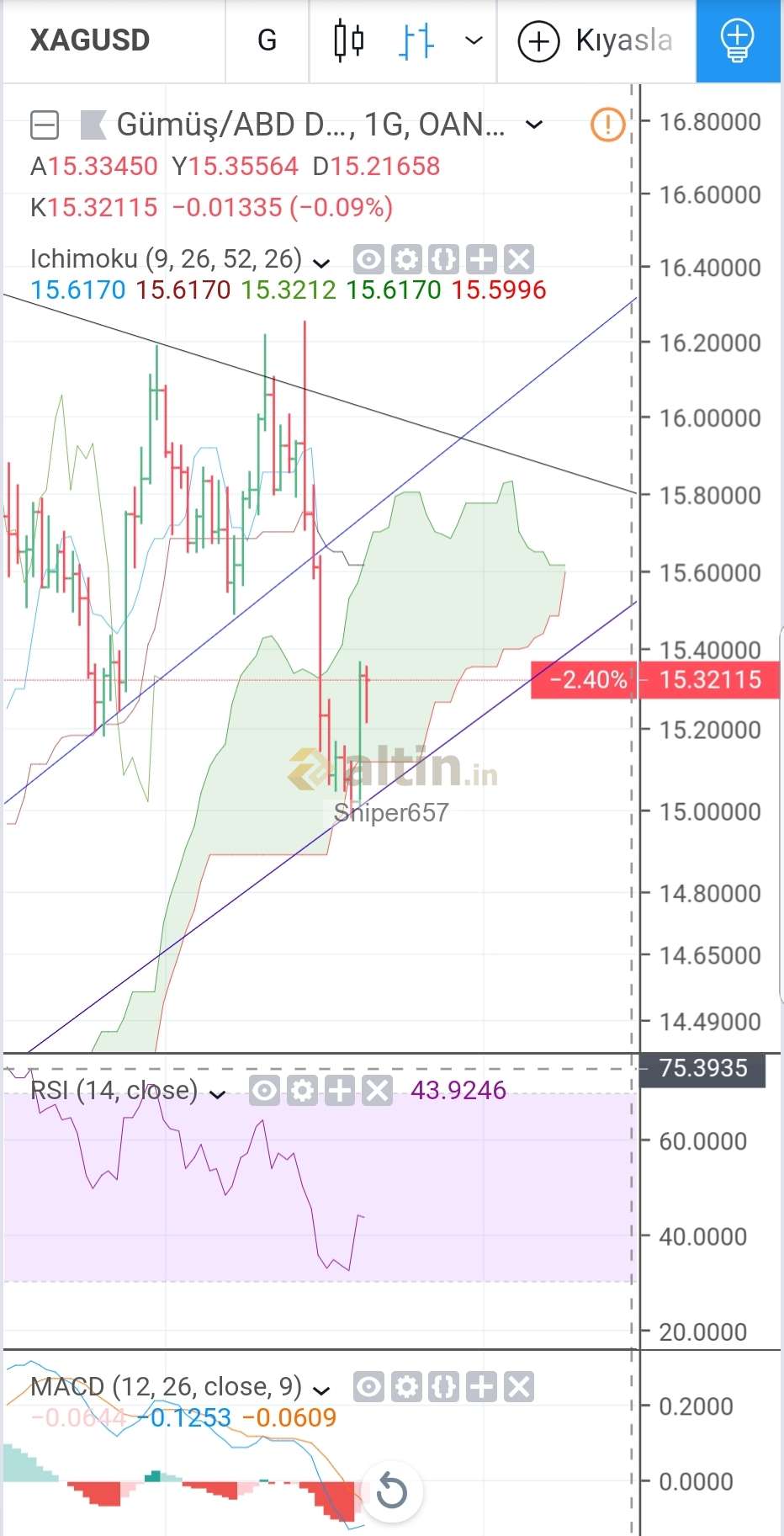This screenshot has width=784, height=1536.
Task: Reset the chart view
Action: tap(391, 1491)
